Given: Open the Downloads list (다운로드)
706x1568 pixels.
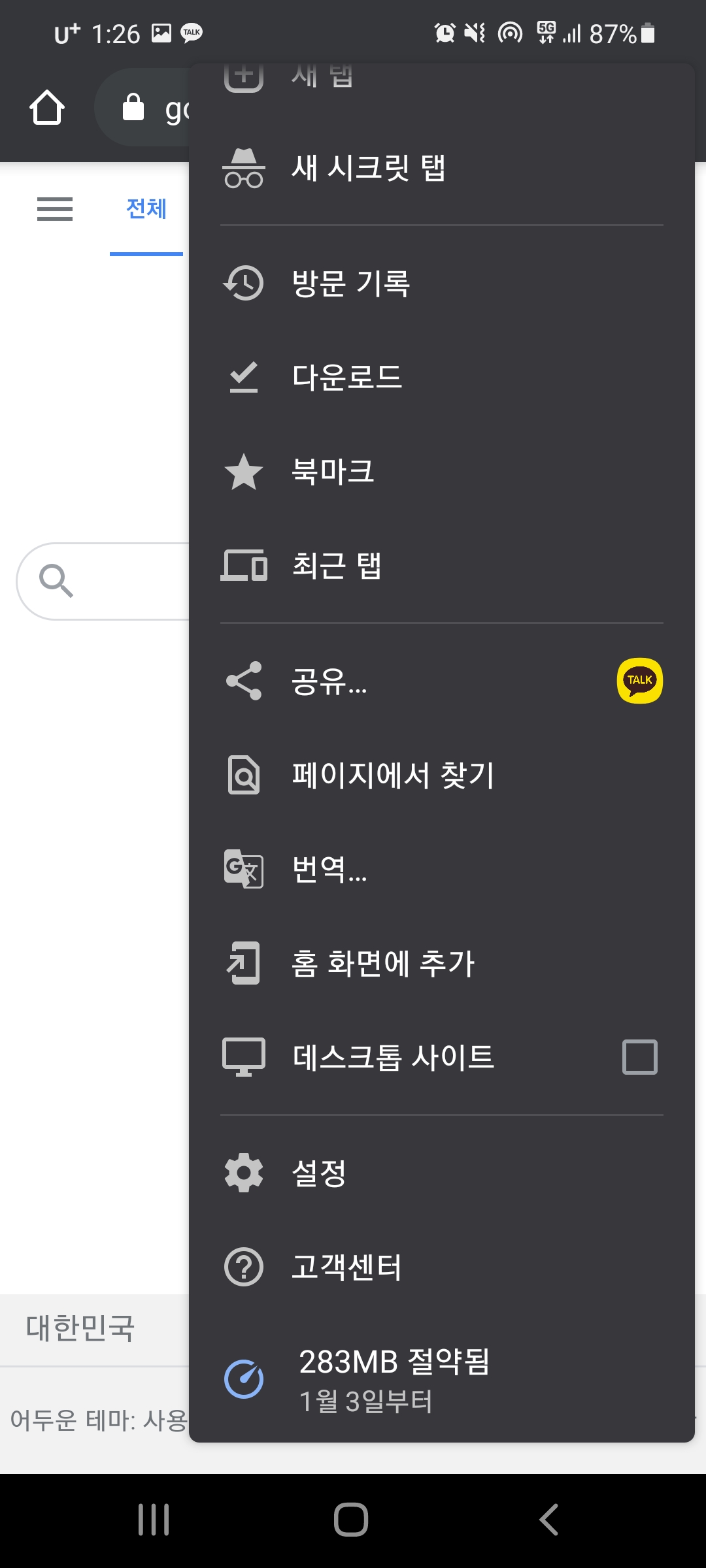Looking at the screenshot, I should 441,377.
